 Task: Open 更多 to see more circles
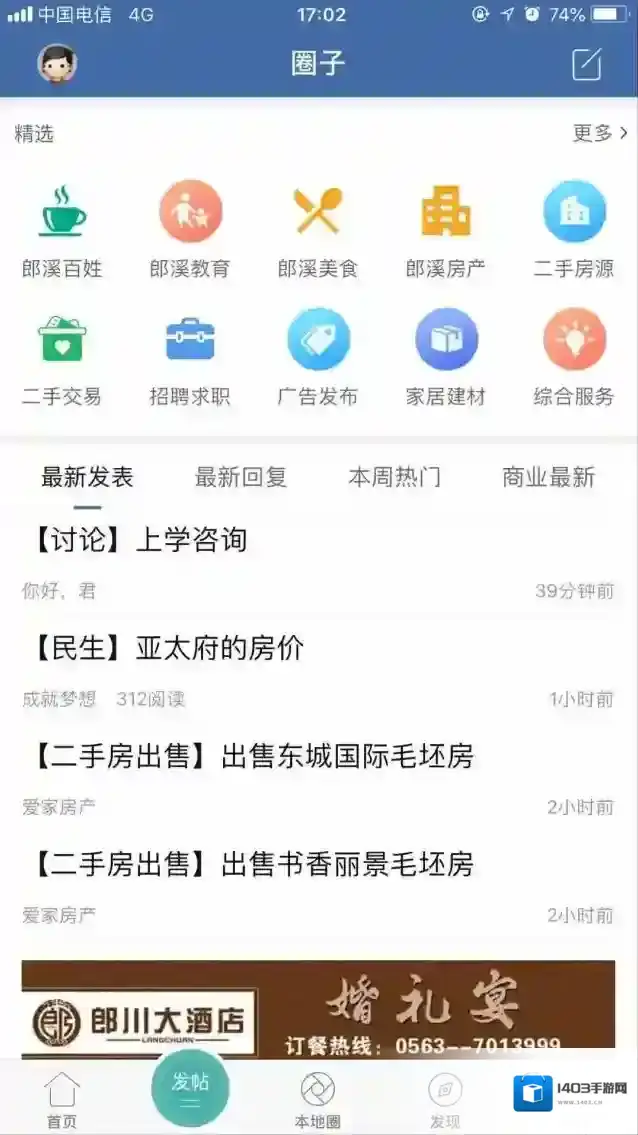pos(600,133)
